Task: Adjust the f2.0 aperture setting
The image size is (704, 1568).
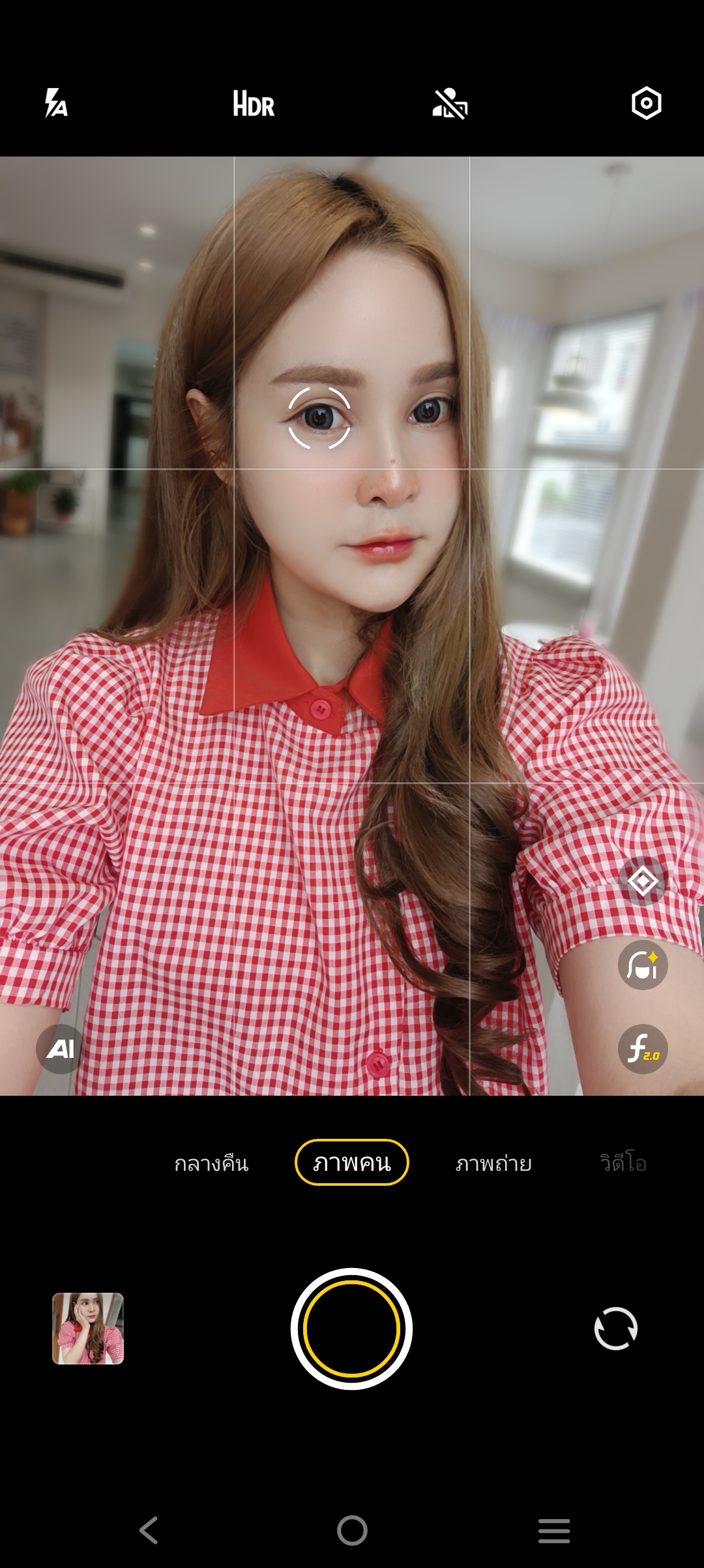Action: click(643, 1049)
